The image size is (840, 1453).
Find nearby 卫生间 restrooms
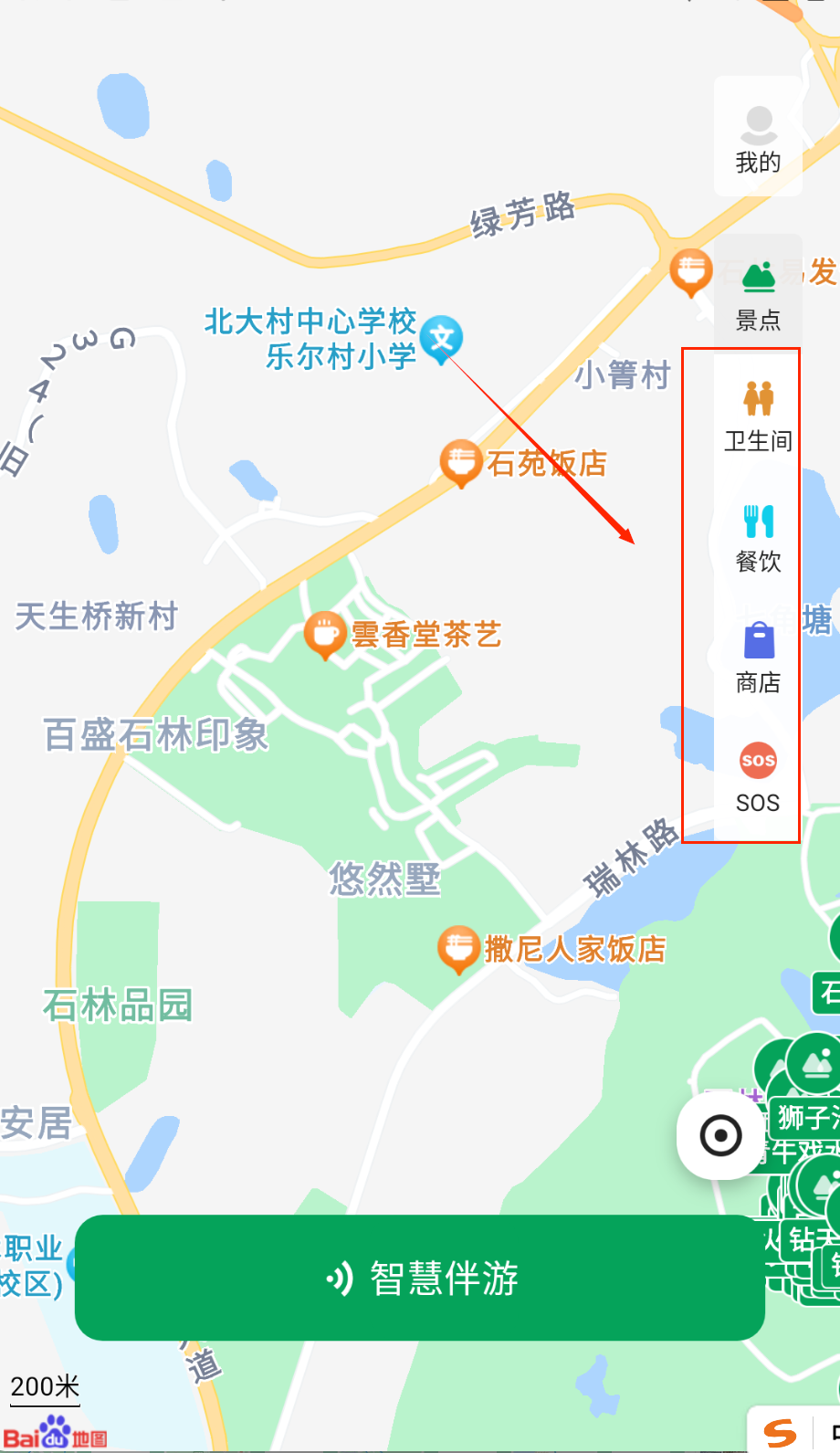point(758,416)
